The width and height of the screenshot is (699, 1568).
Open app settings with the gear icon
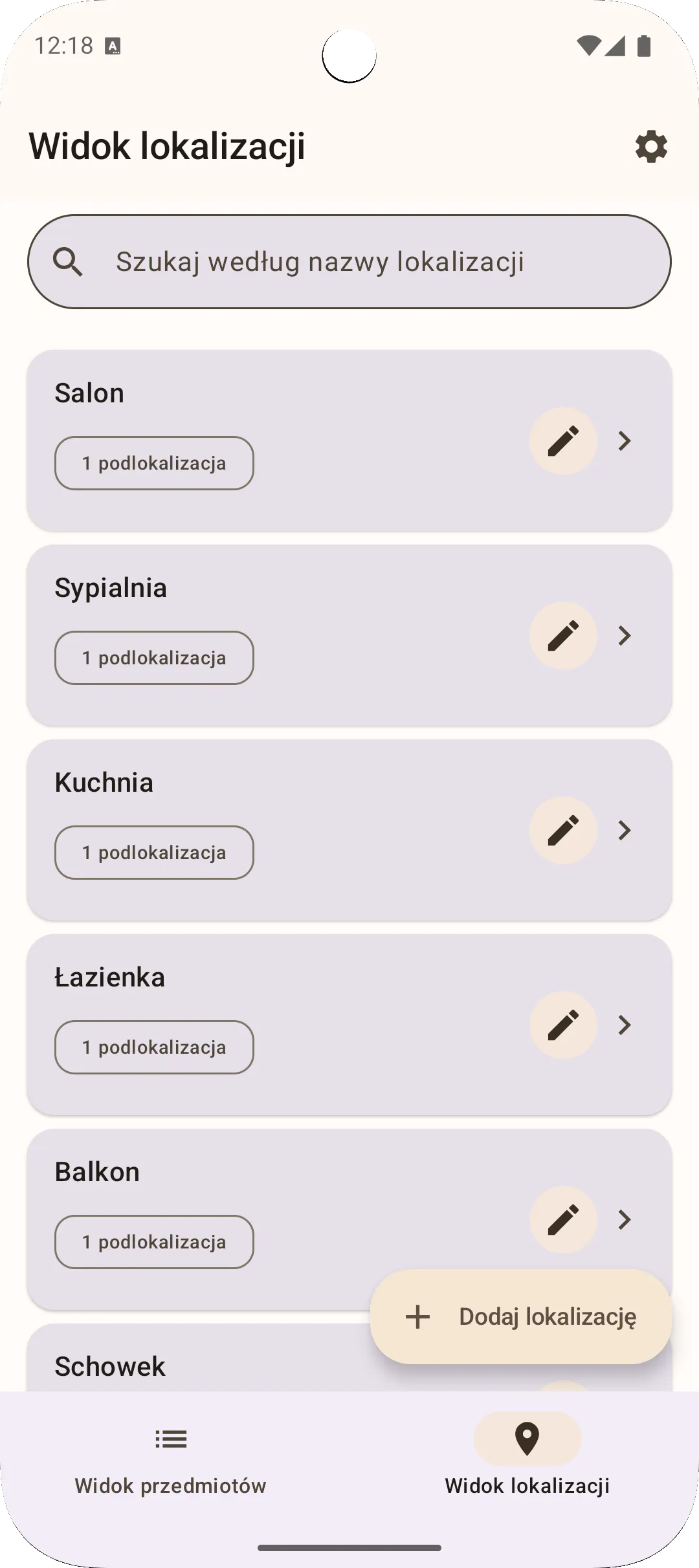tap(650, 147)
